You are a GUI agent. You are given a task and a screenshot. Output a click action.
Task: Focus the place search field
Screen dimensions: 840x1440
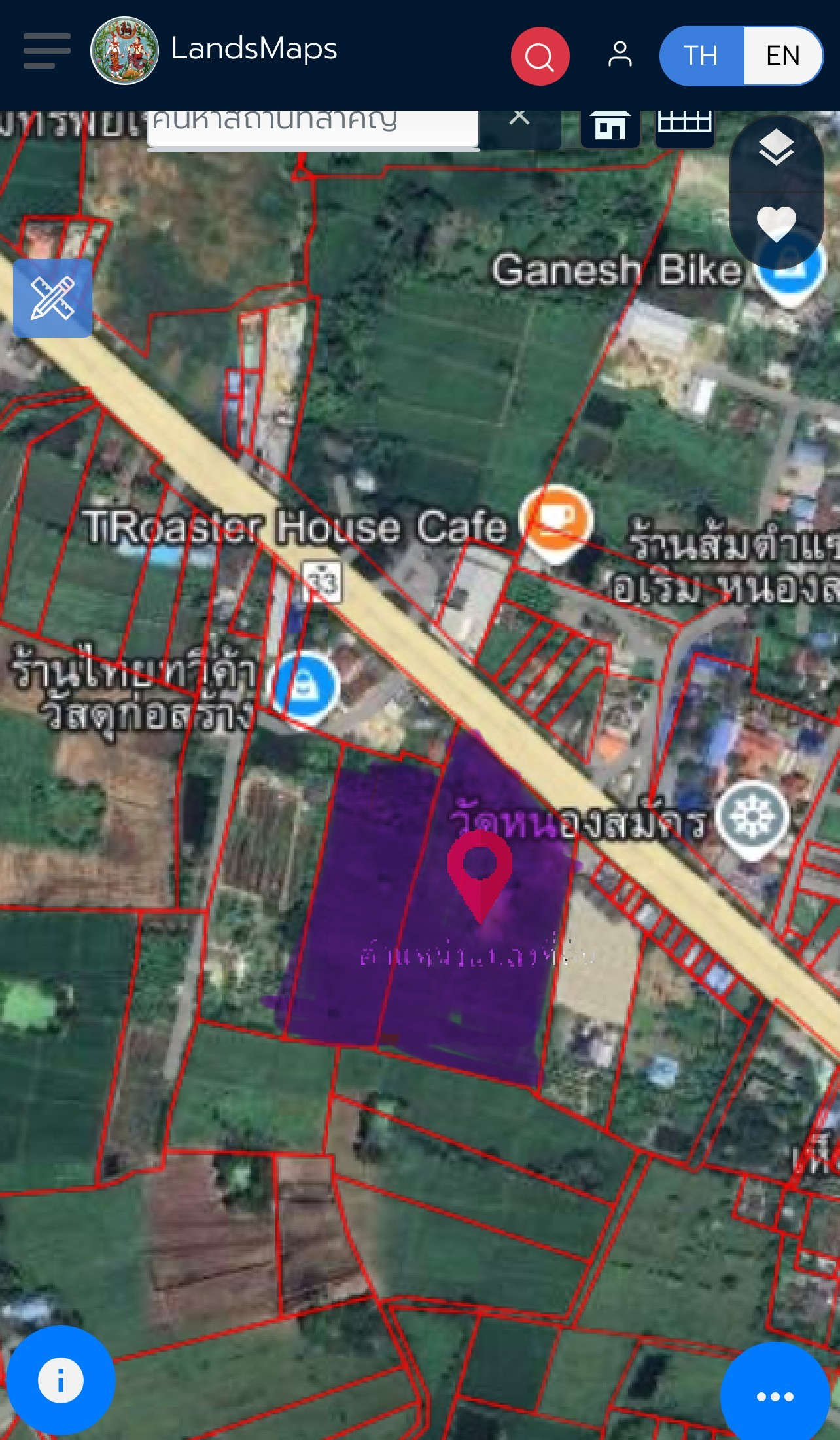(x=313, y=124)
